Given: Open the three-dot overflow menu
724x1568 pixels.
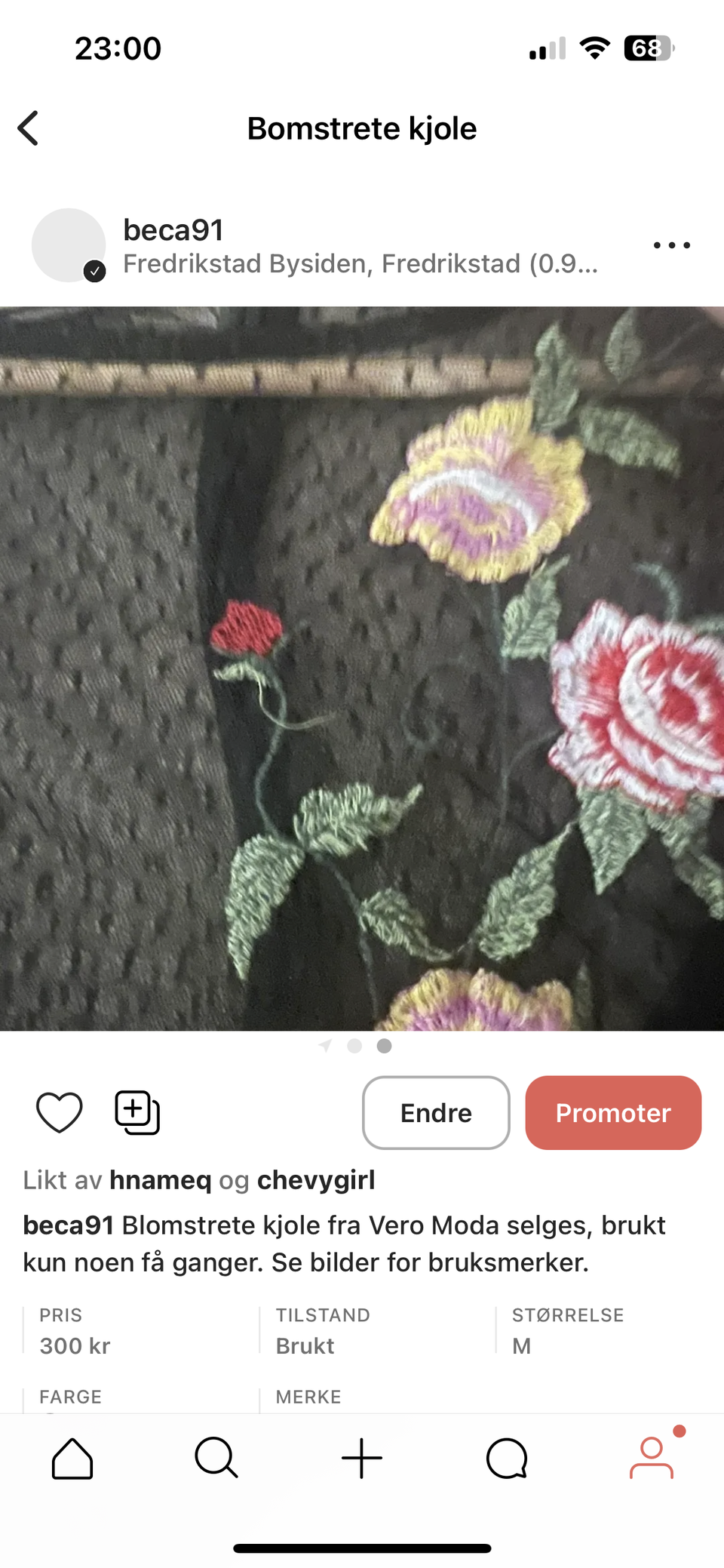Looking at the screenshot, I should tap(671, 244).
